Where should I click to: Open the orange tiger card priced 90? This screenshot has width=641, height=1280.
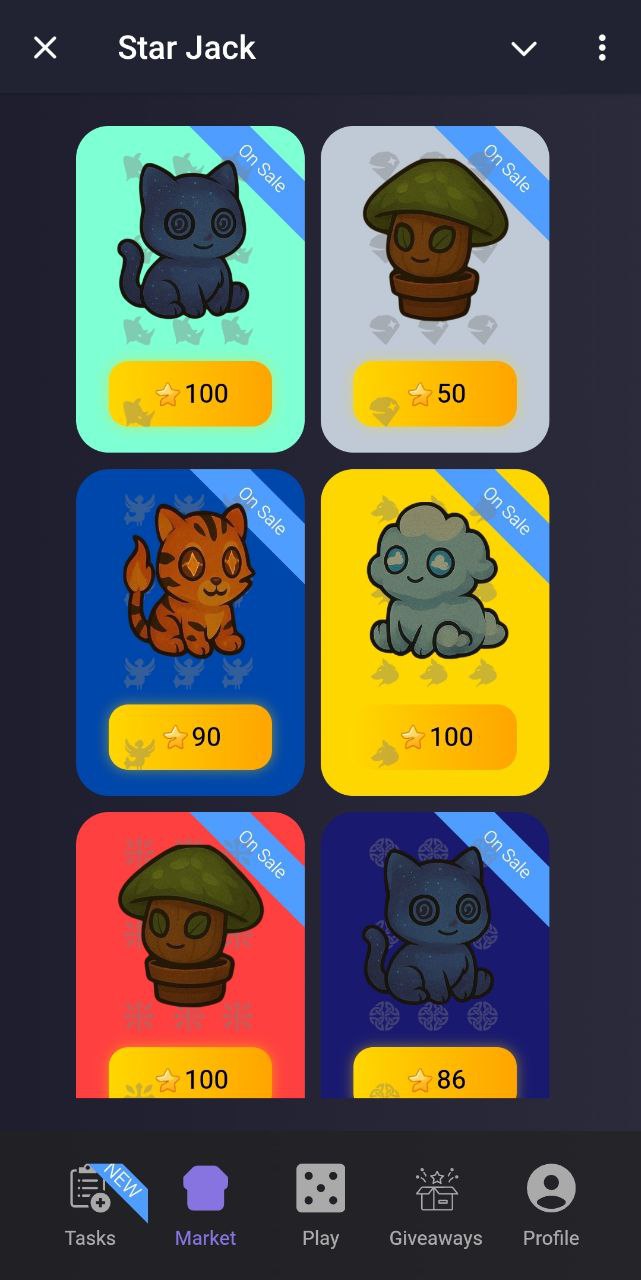point(190,600)
